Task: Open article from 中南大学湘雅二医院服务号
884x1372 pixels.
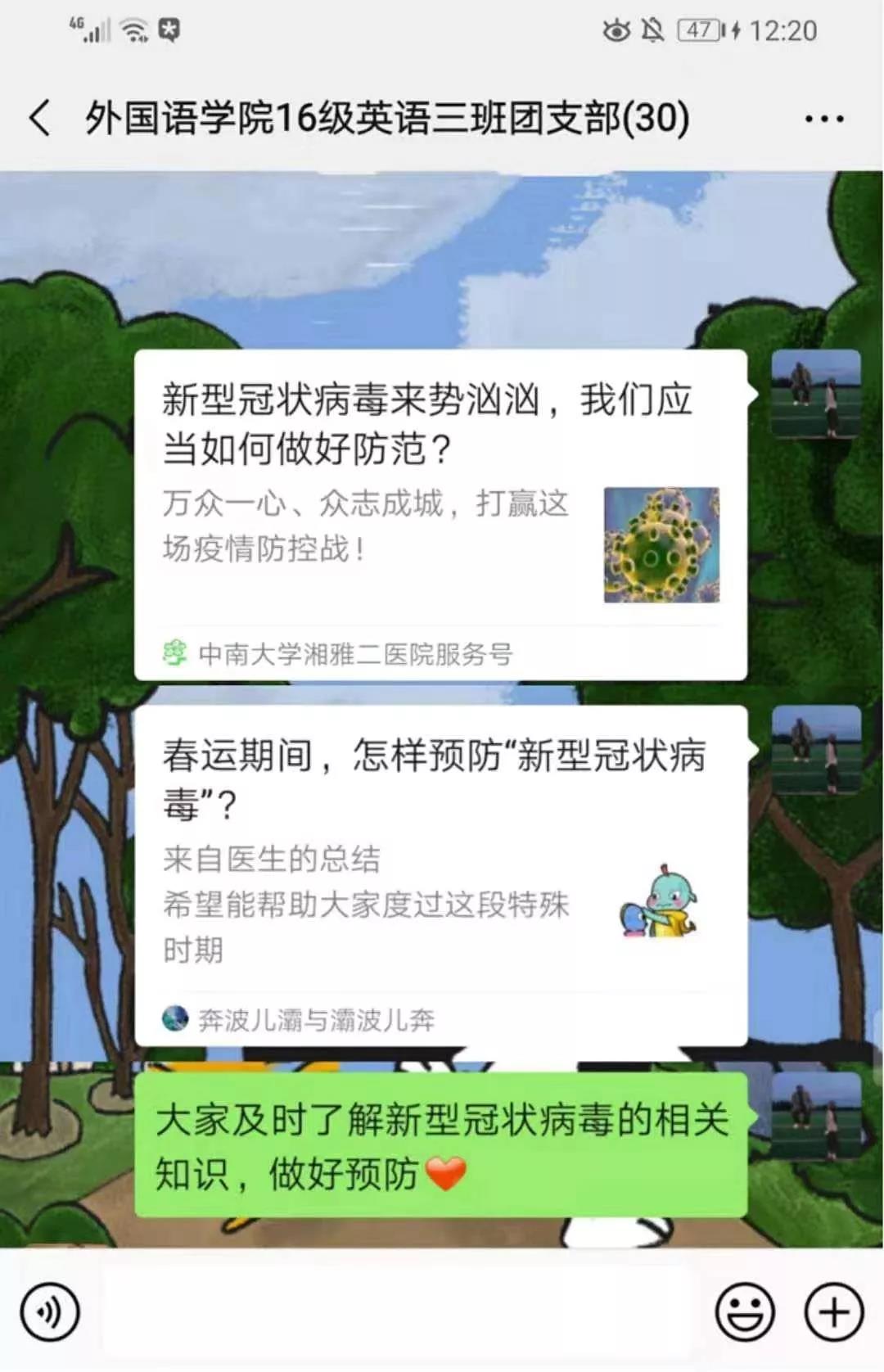Action: click(440, 514)
